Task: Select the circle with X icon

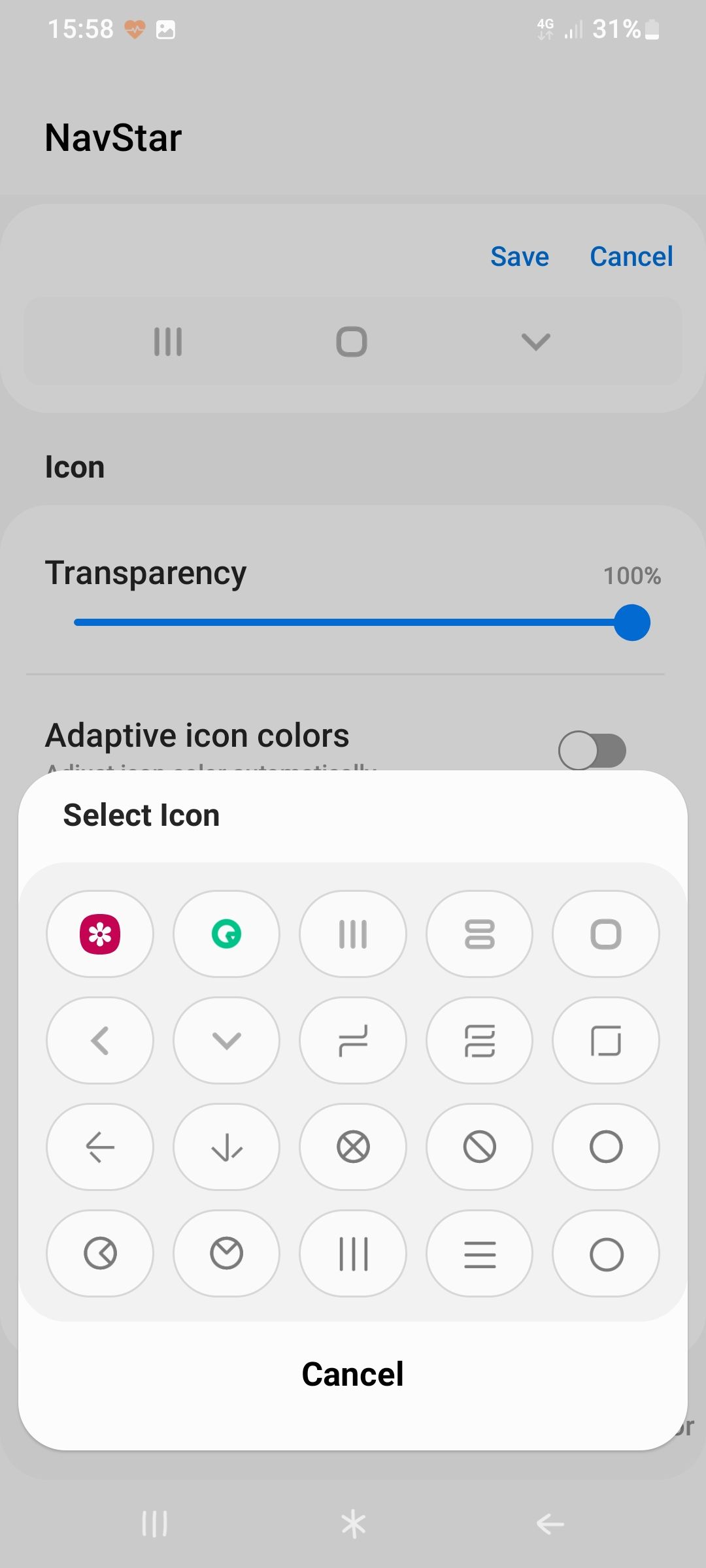Action: 352,1147
